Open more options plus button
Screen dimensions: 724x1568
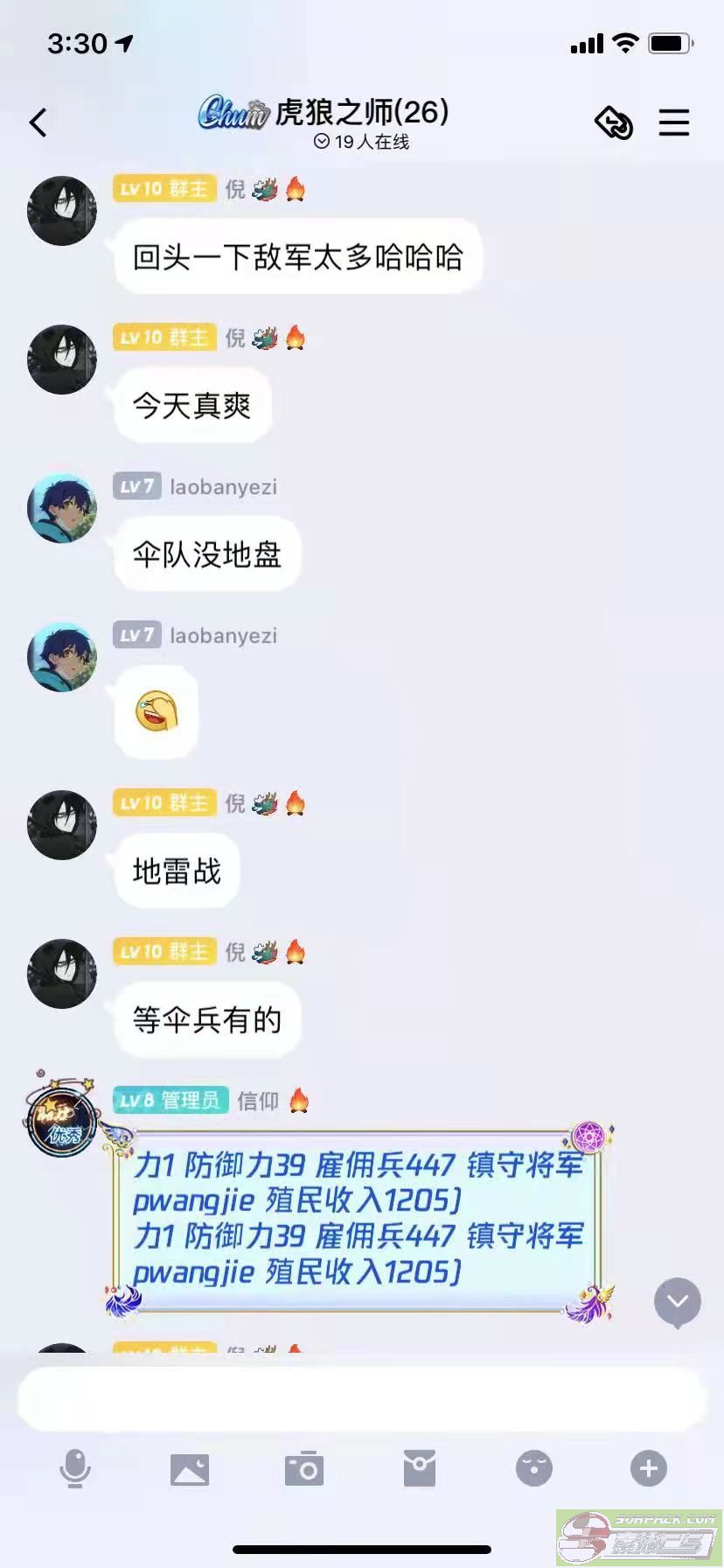649,1468
